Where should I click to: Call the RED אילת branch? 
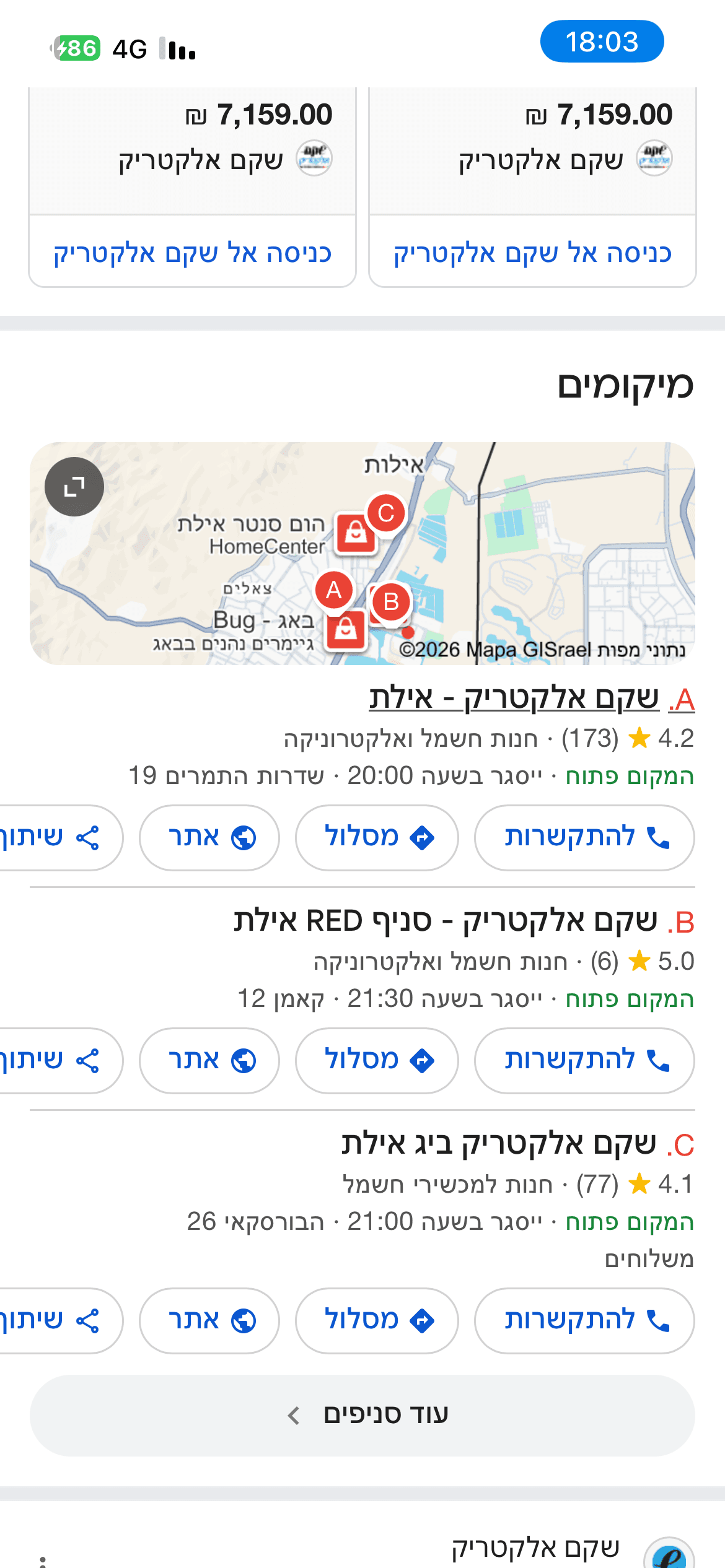(584, 1060)
